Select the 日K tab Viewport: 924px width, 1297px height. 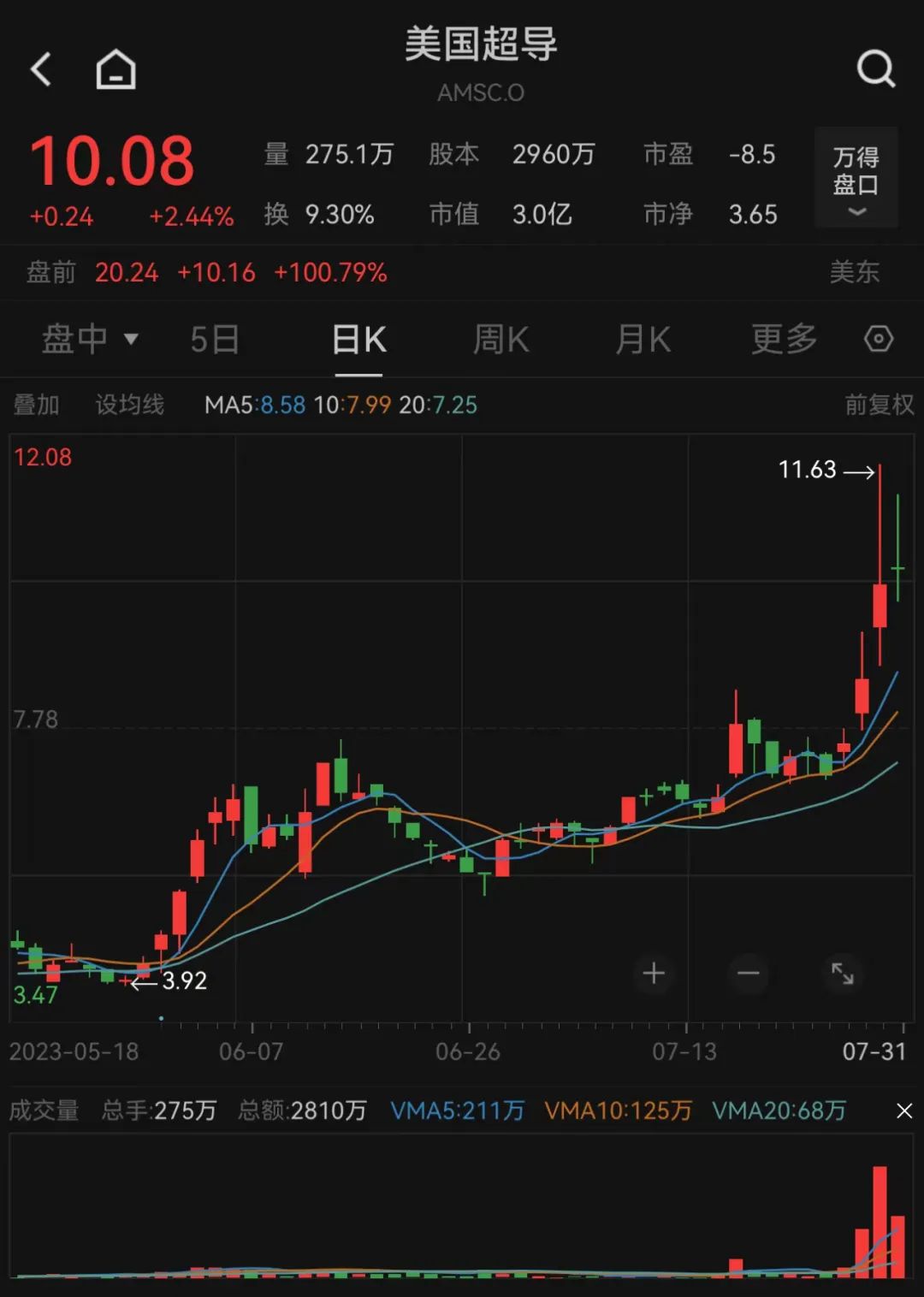point(358,340)
